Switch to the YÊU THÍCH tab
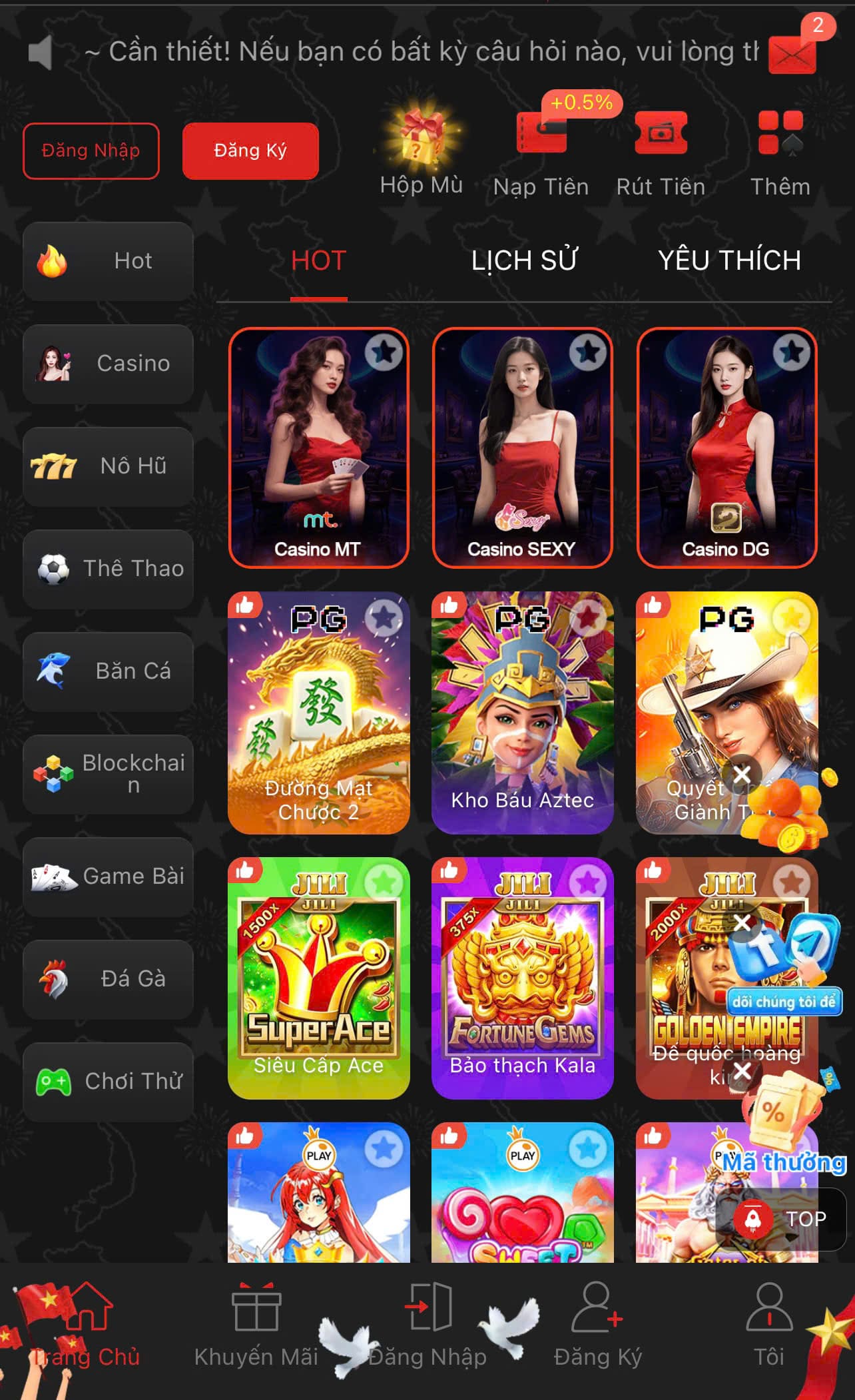Screen dimensions: 855x1400 [x=729, y=260]
